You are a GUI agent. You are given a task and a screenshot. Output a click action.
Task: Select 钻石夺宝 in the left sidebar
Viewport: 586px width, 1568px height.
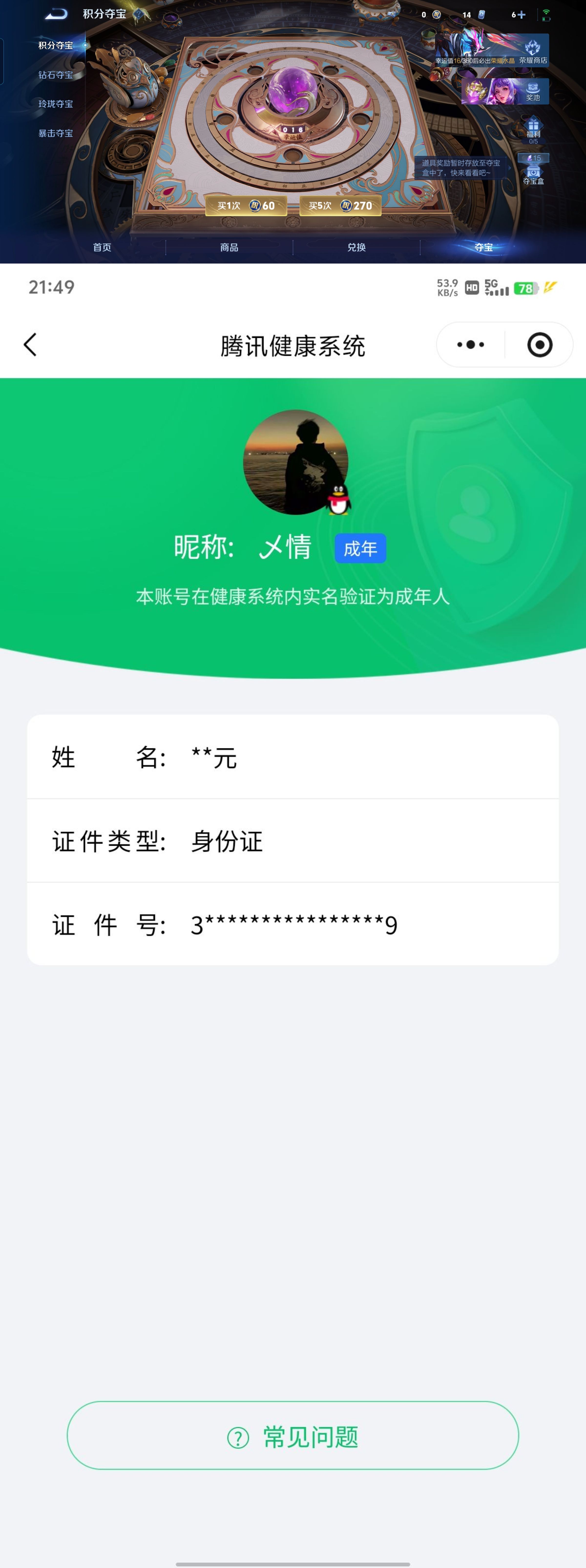tap(55, 75)
